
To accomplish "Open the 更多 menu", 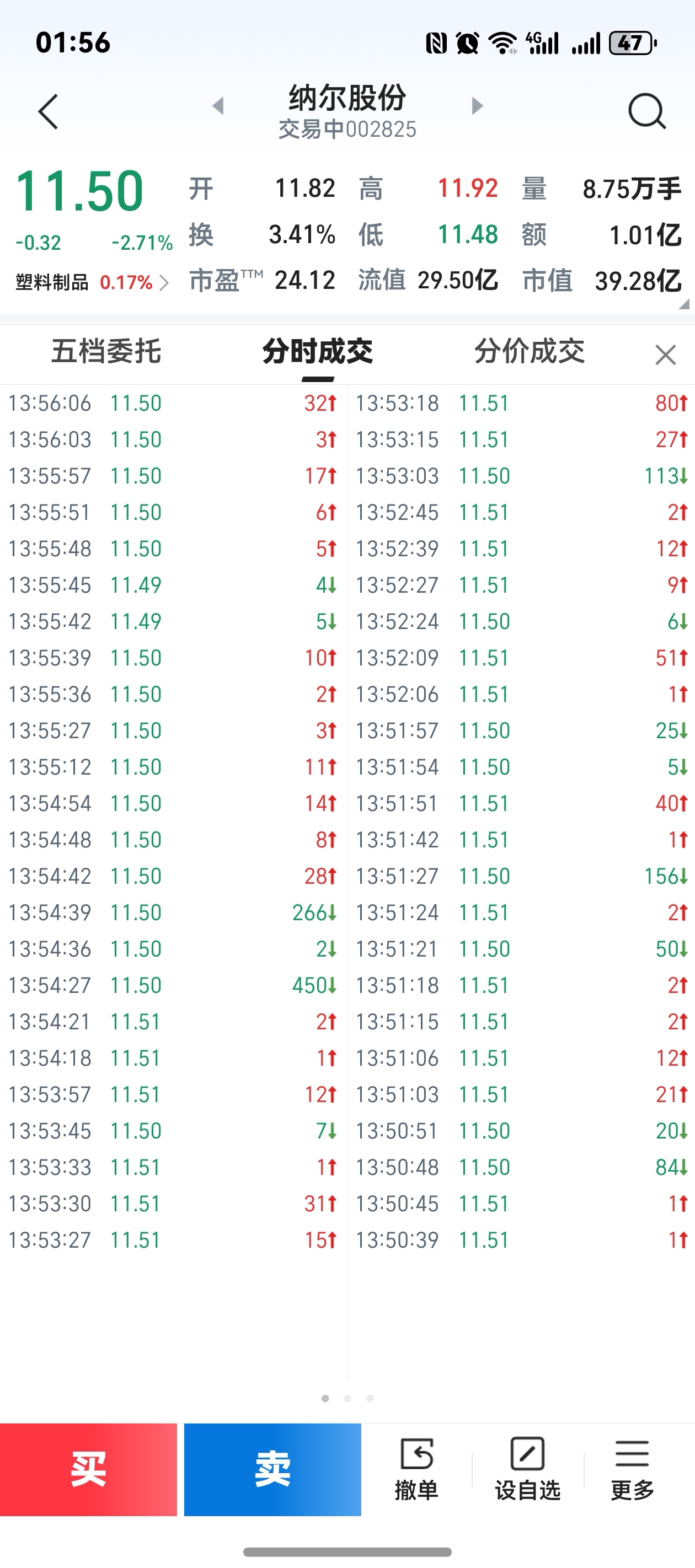I will [632, 1469].
